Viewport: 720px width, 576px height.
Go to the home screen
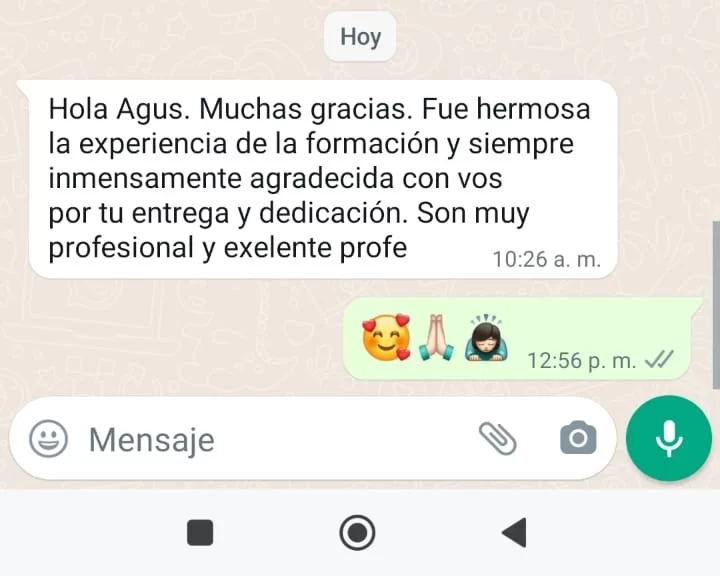tap(357, 533)
